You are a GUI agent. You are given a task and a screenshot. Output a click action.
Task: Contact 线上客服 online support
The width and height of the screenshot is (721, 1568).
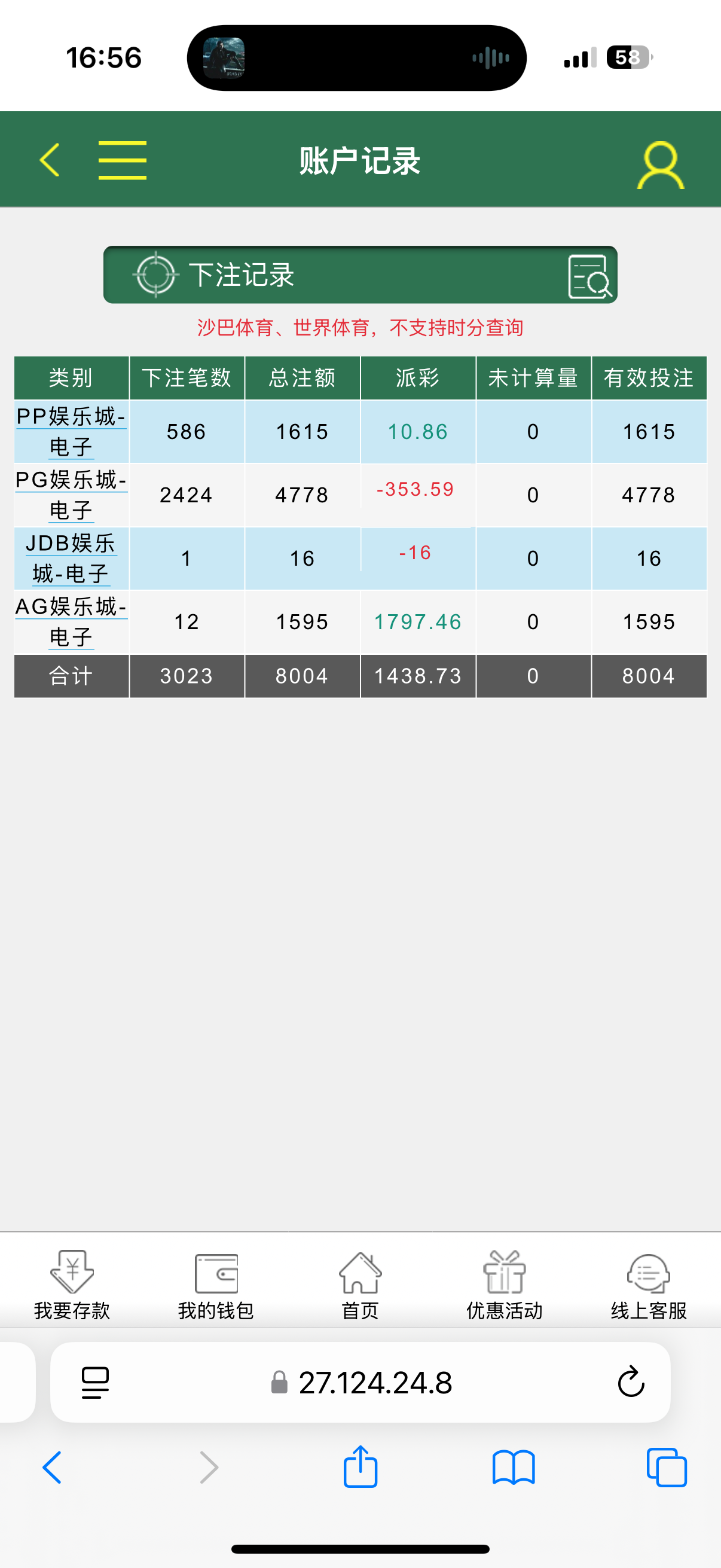649,1284
